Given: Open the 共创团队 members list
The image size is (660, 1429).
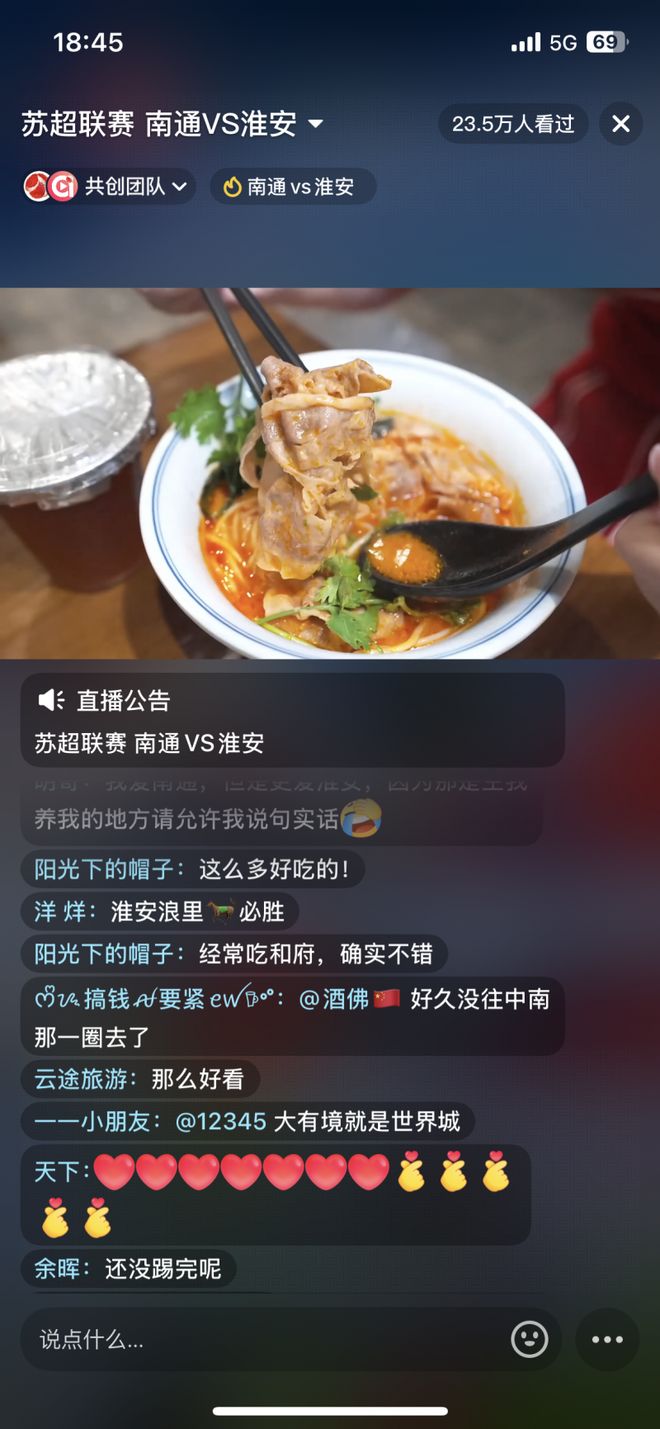Looking at the screenshot, I should point(110,186).
